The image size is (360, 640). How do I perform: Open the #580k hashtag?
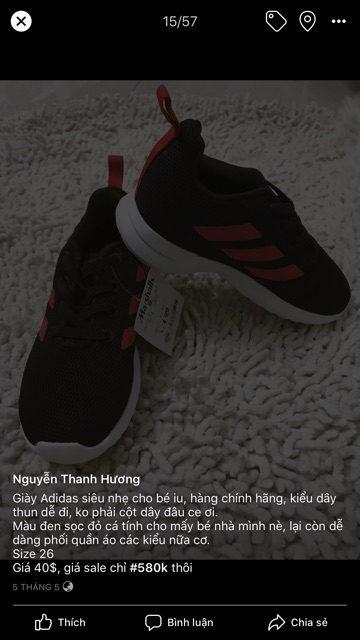[x=149, y=568]
